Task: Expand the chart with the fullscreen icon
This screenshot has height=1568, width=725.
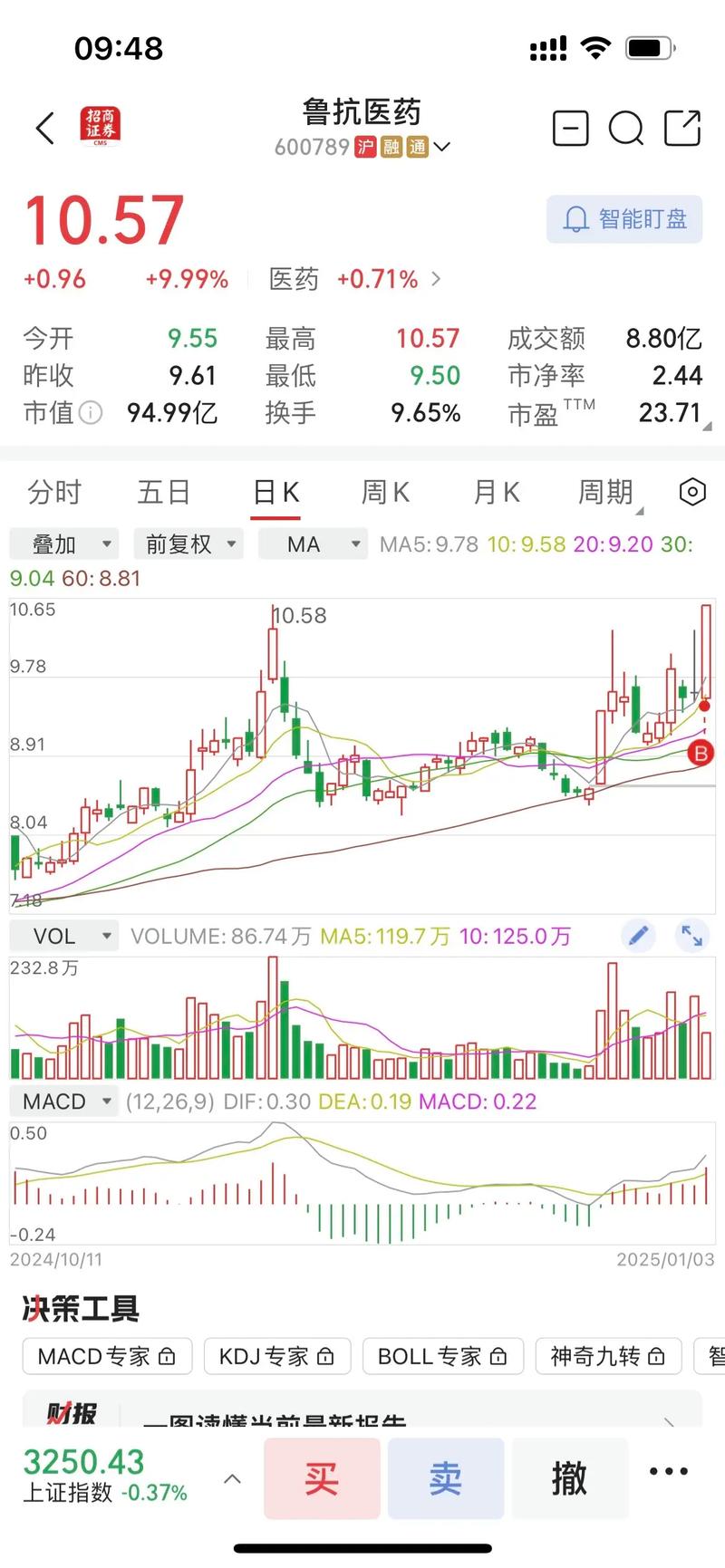Action: 691,935
